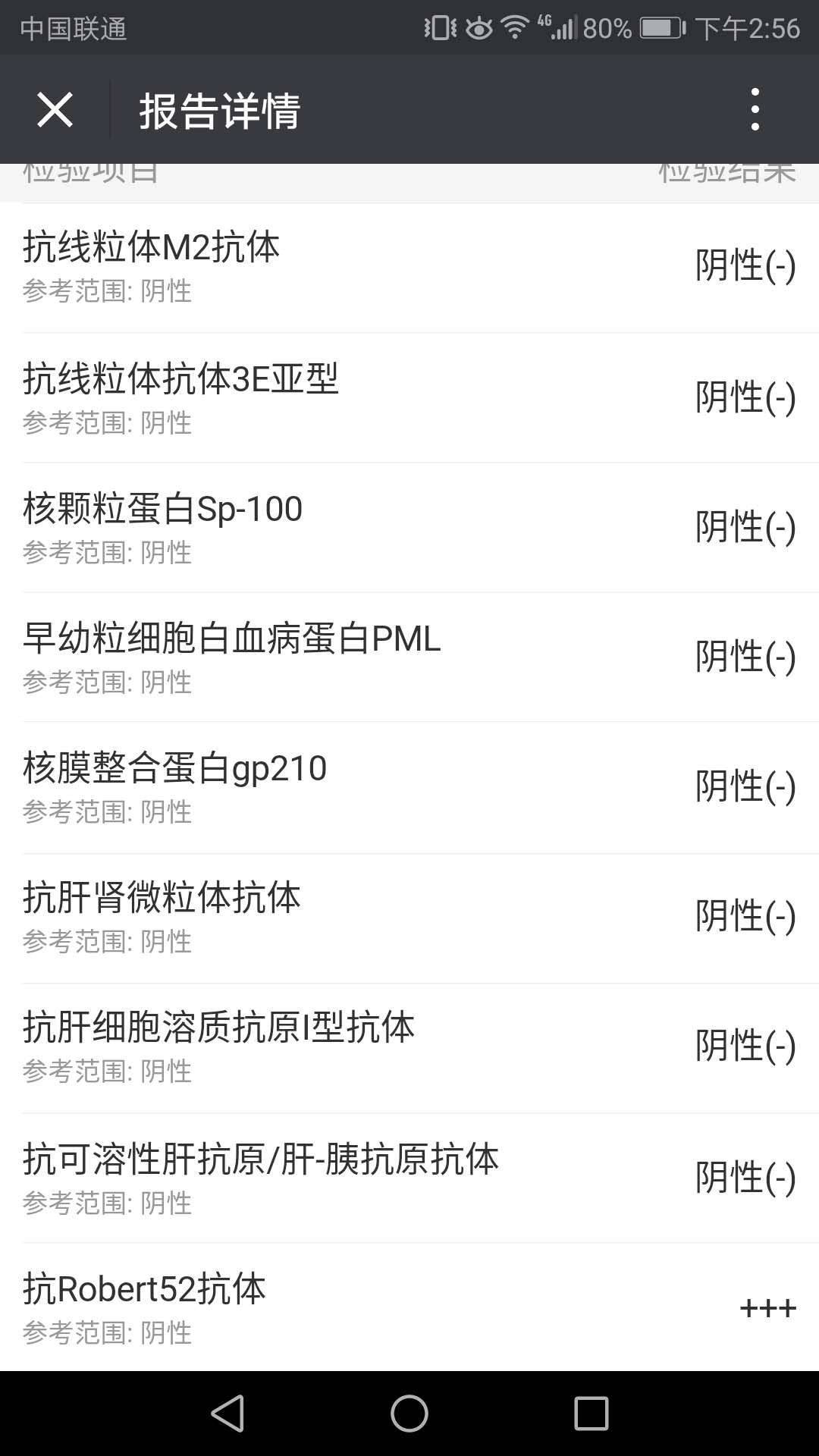Tap the Android home circle button
The height and width of the screenshot is (1456, 819).
tap(409, 1413)
